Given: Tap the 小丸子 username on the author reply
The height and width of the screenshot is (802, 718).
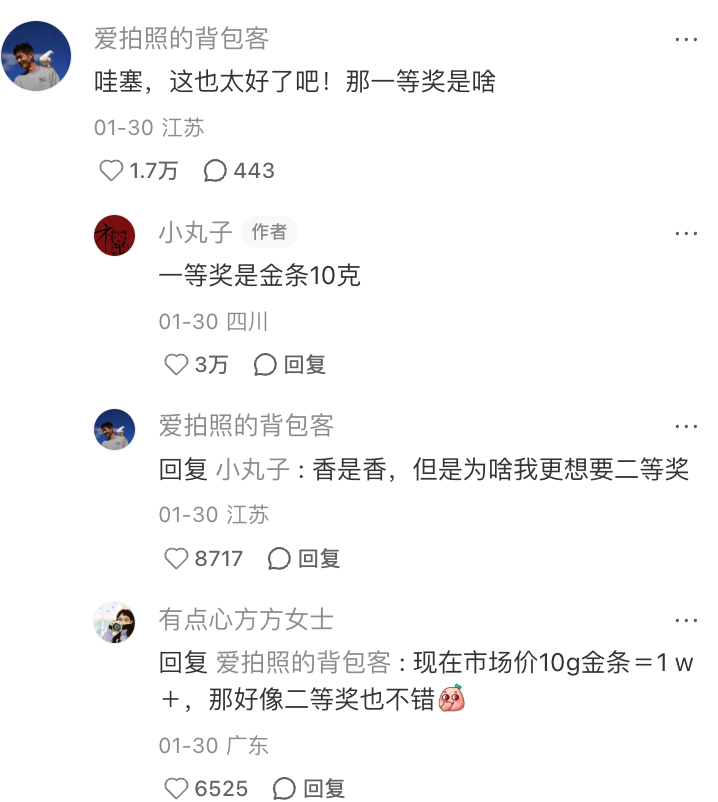Looking at the screenshot, I should pyautogui.click(x=195, y=232).
